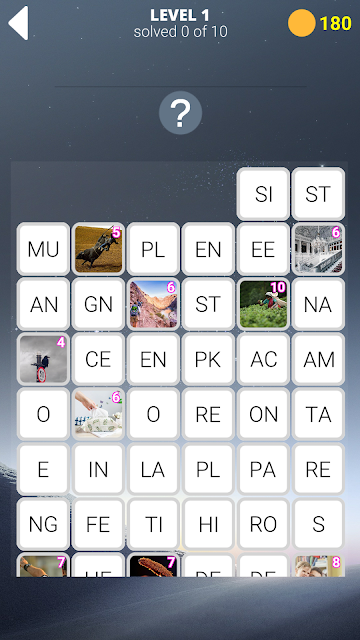Choose the crow on signpost picture
Image resolution: width=360 pixels, height=640 pixels.
click(x=43, y=359)
